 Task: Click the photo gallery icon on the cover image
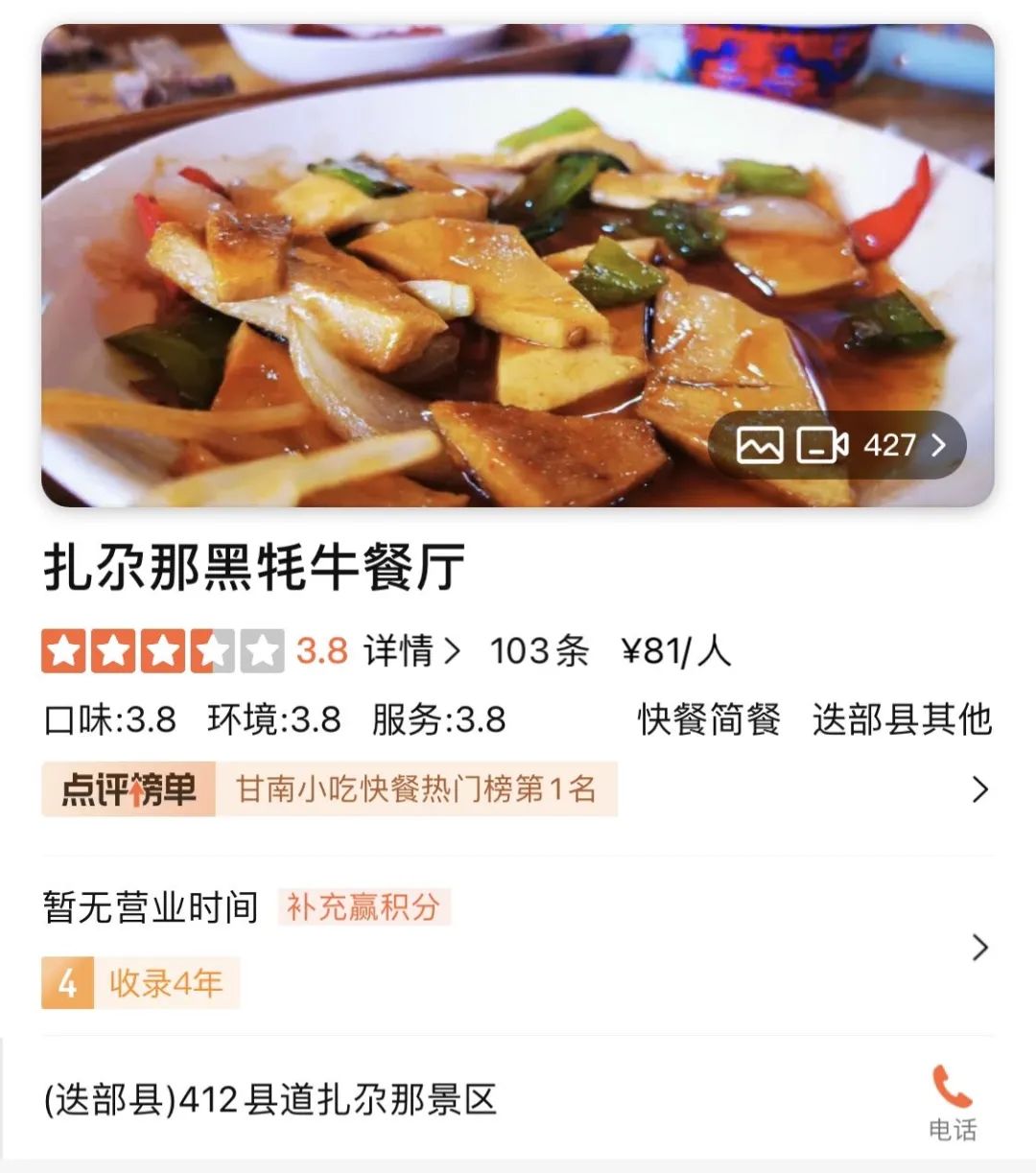(x=763, y=444)
